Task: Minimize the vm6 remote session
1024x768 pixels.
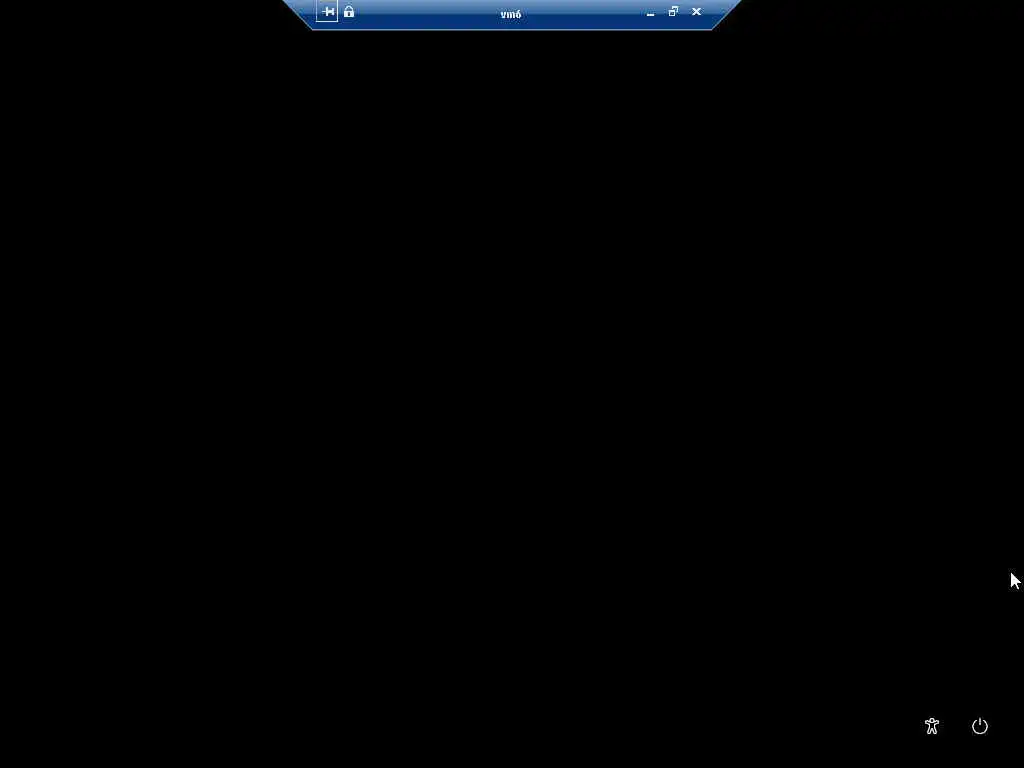Action: [x=650, y=13]
